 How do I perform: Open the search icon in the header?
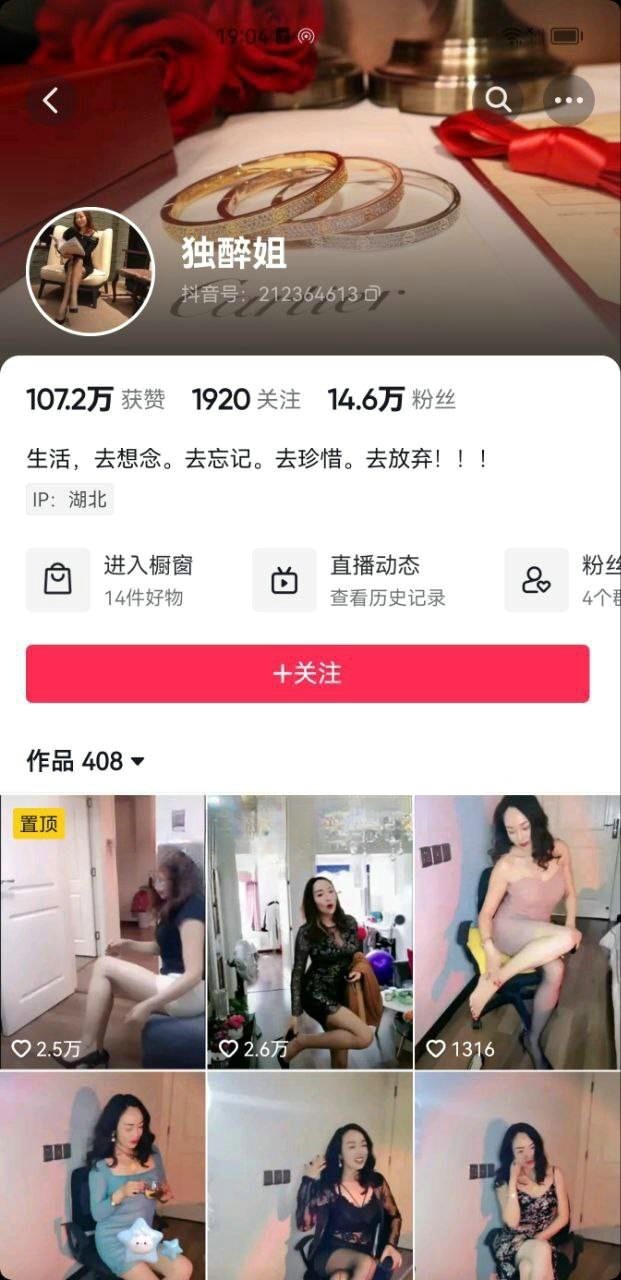pyautogui.click(x=498, y=99)
